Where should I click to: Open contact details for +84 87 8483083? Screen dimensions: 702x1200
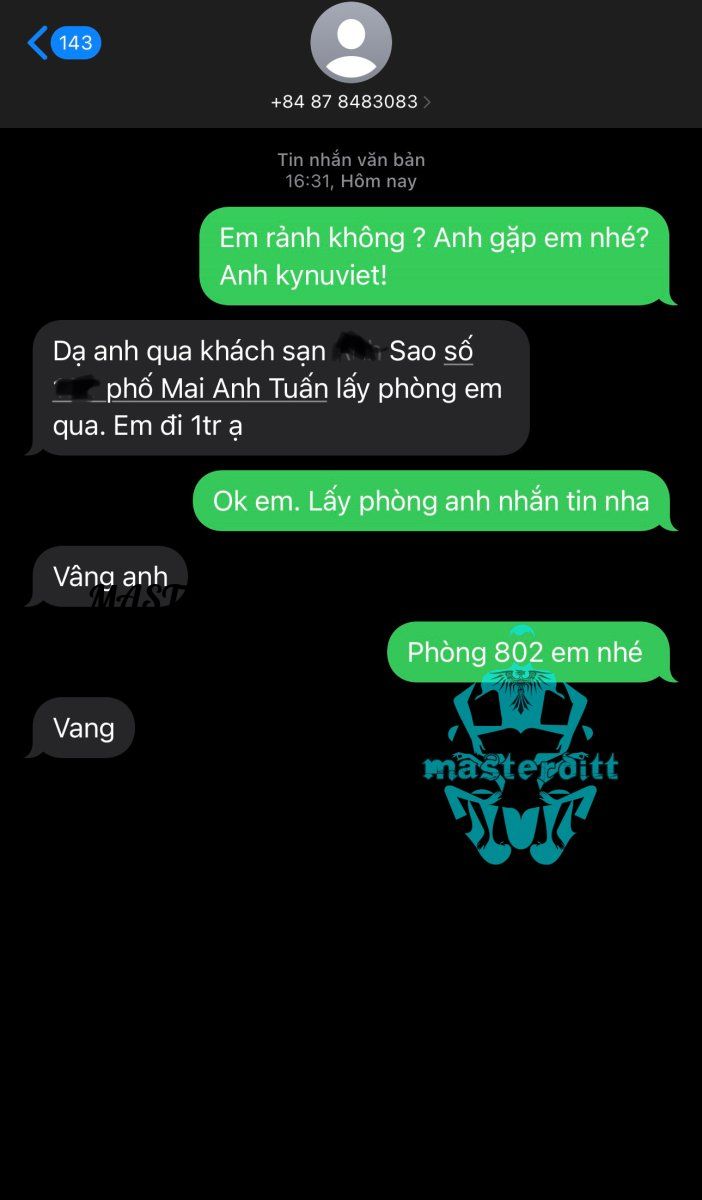coord(350,101)
